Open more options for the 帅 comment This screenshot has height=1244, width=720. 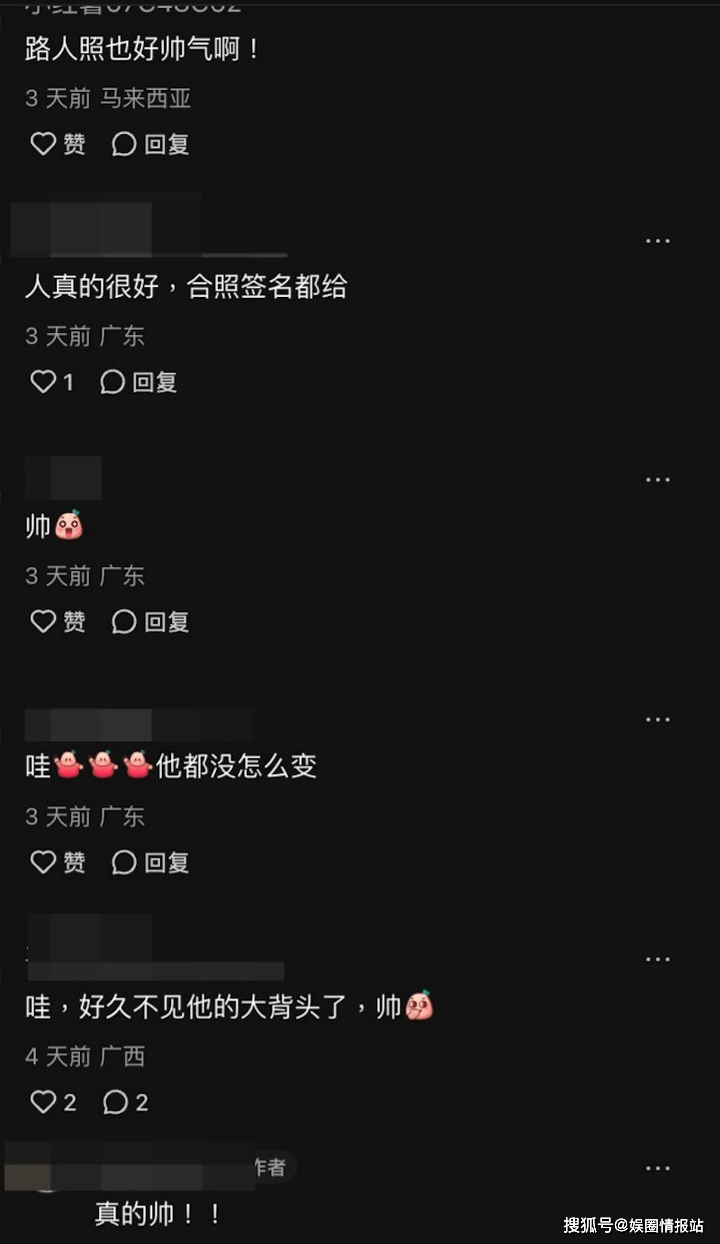pos(657,480)
